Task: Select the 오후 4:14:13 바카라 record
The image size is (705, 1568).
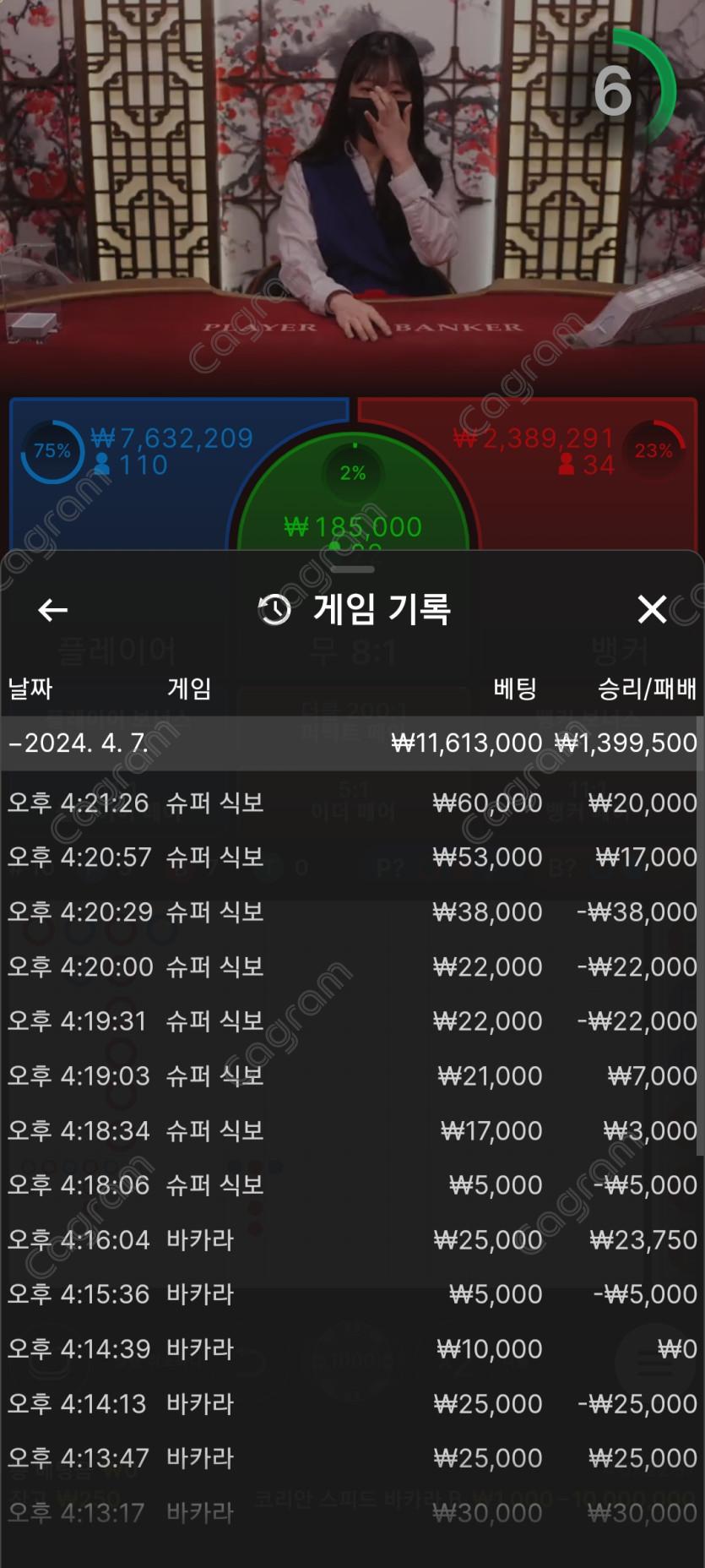Action: tap(351, 1404)
